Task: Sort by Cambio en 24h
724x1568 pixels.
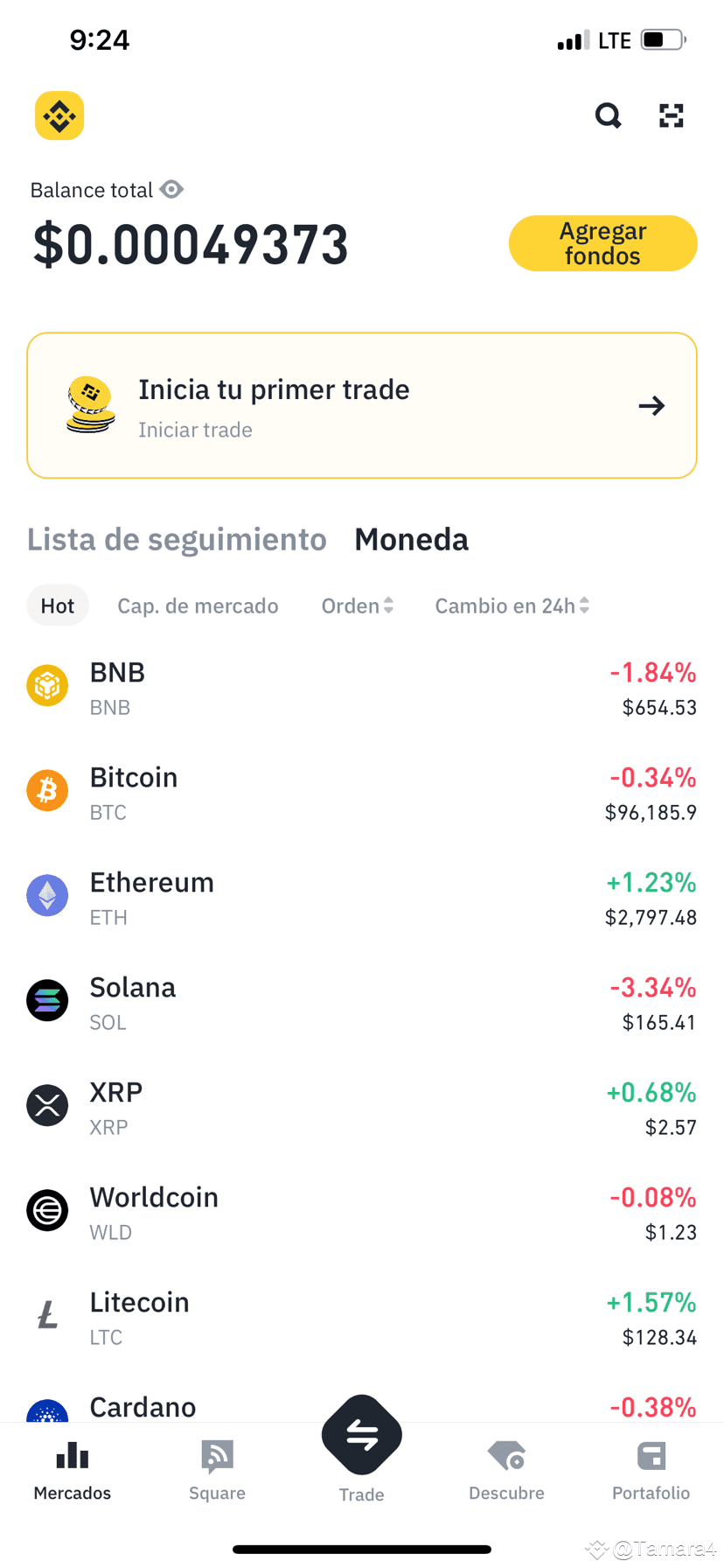Action: pyautogui.click(x=512, y=605)
